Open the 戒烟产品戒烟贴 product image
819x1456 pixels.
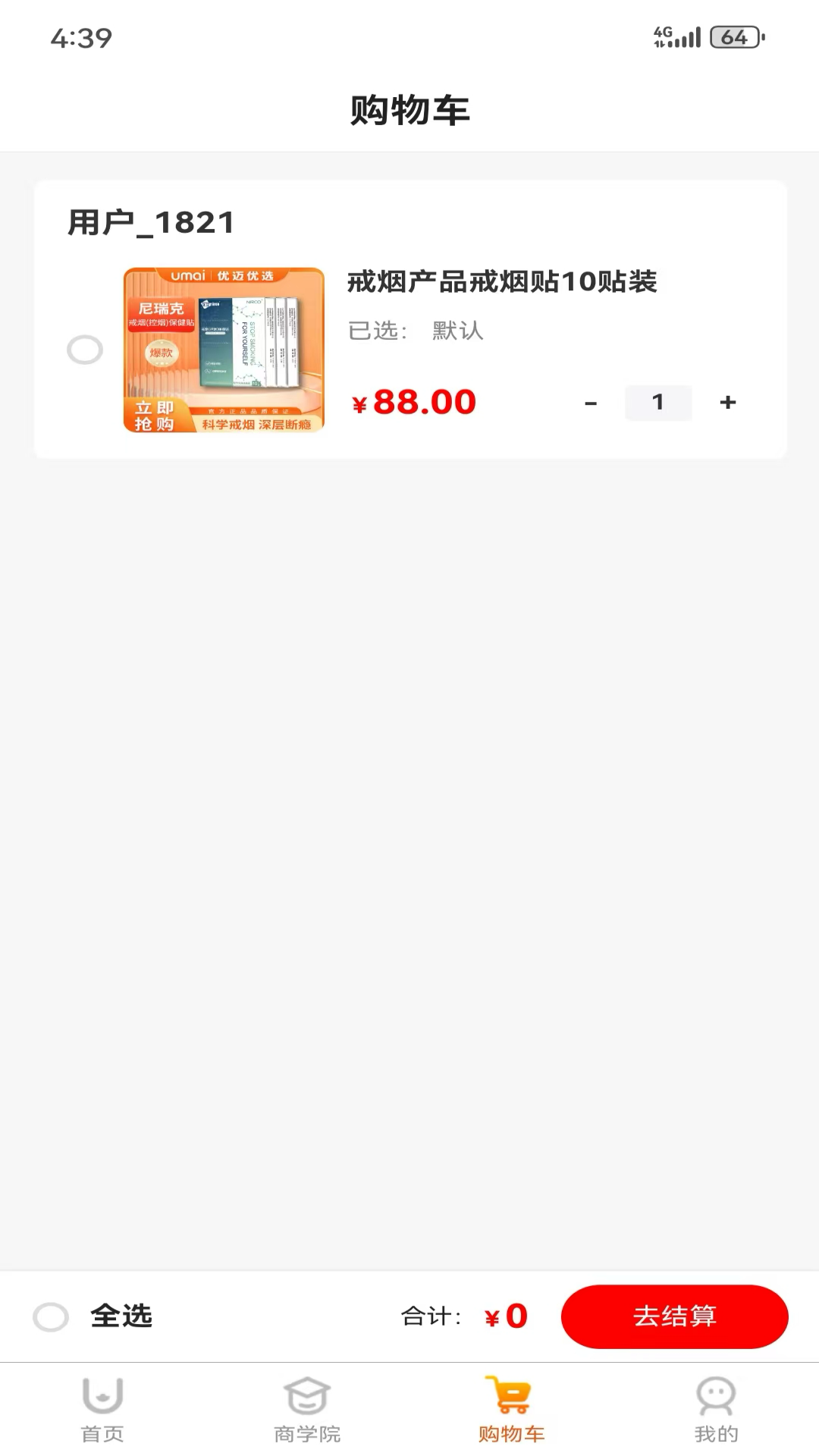(224, 350)
